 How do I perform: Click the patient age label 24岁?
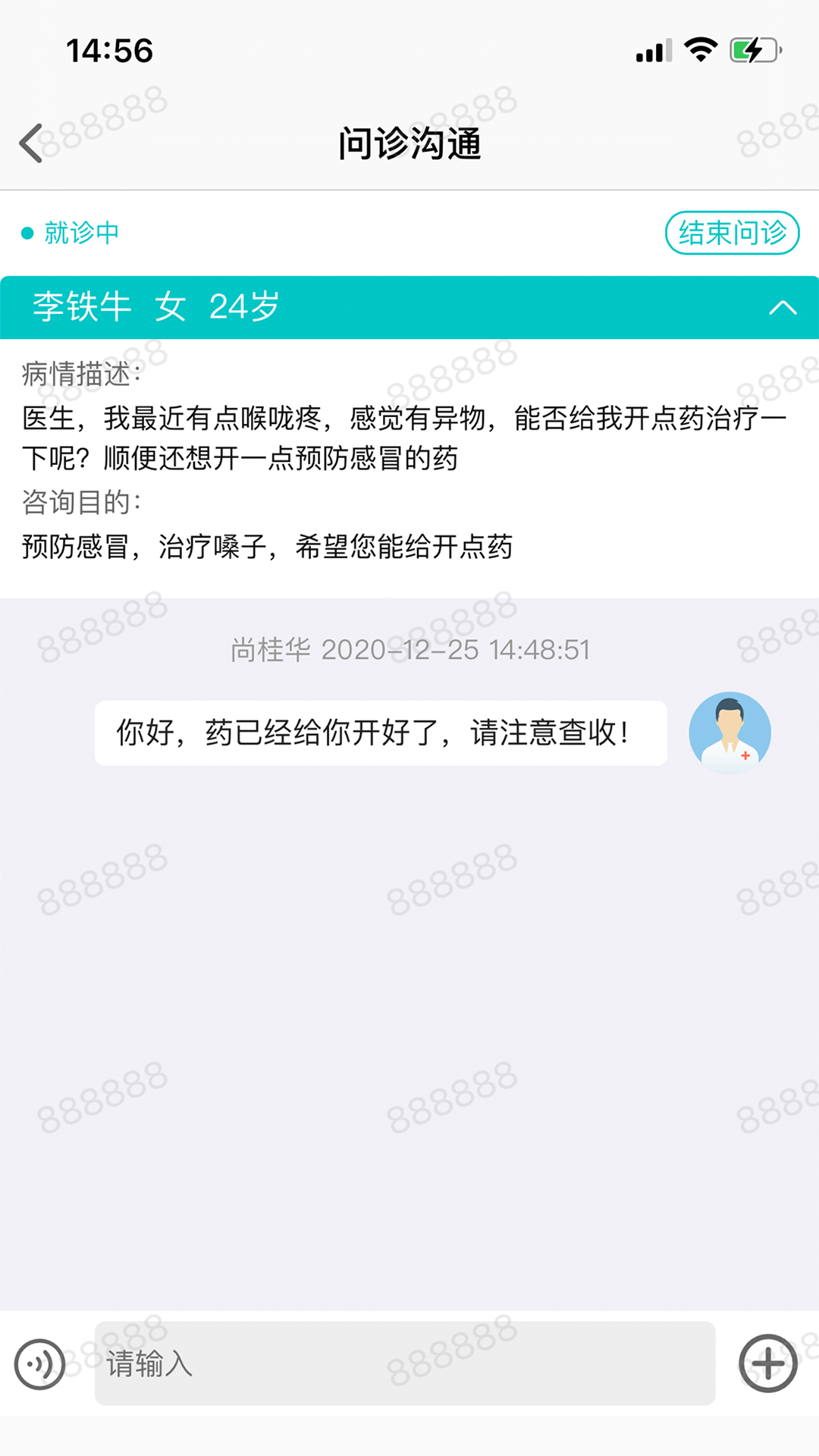pyautogui.click(x=244, y=306)
